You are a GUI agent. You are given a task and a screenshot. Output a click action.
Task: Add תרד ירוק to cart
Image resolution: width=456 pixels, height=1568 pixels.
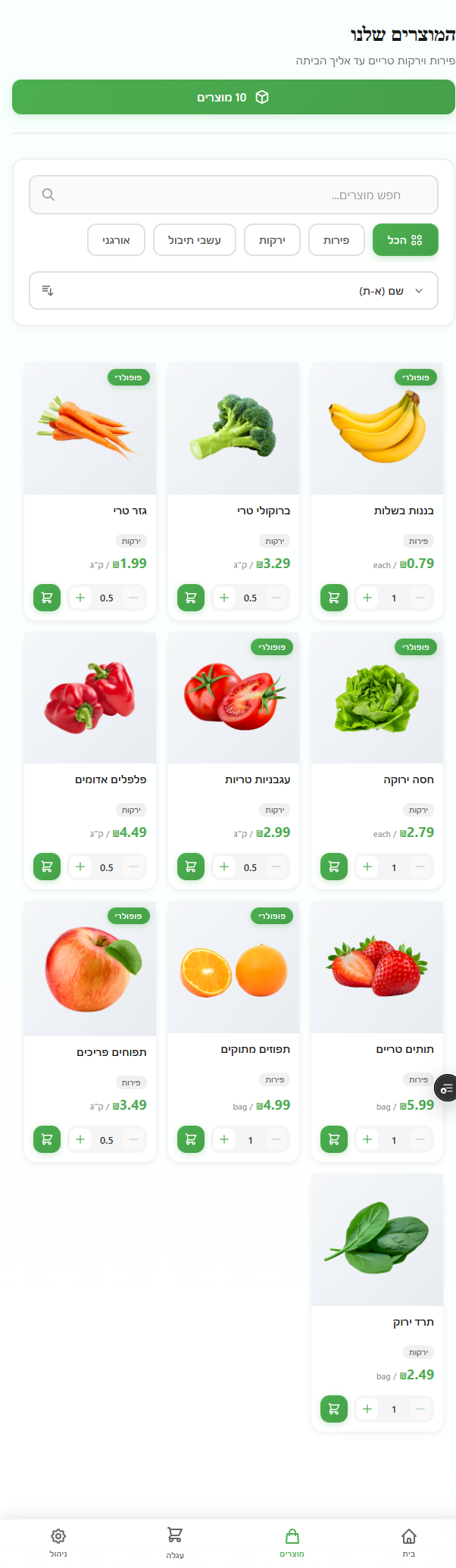tap(334, 1409)
